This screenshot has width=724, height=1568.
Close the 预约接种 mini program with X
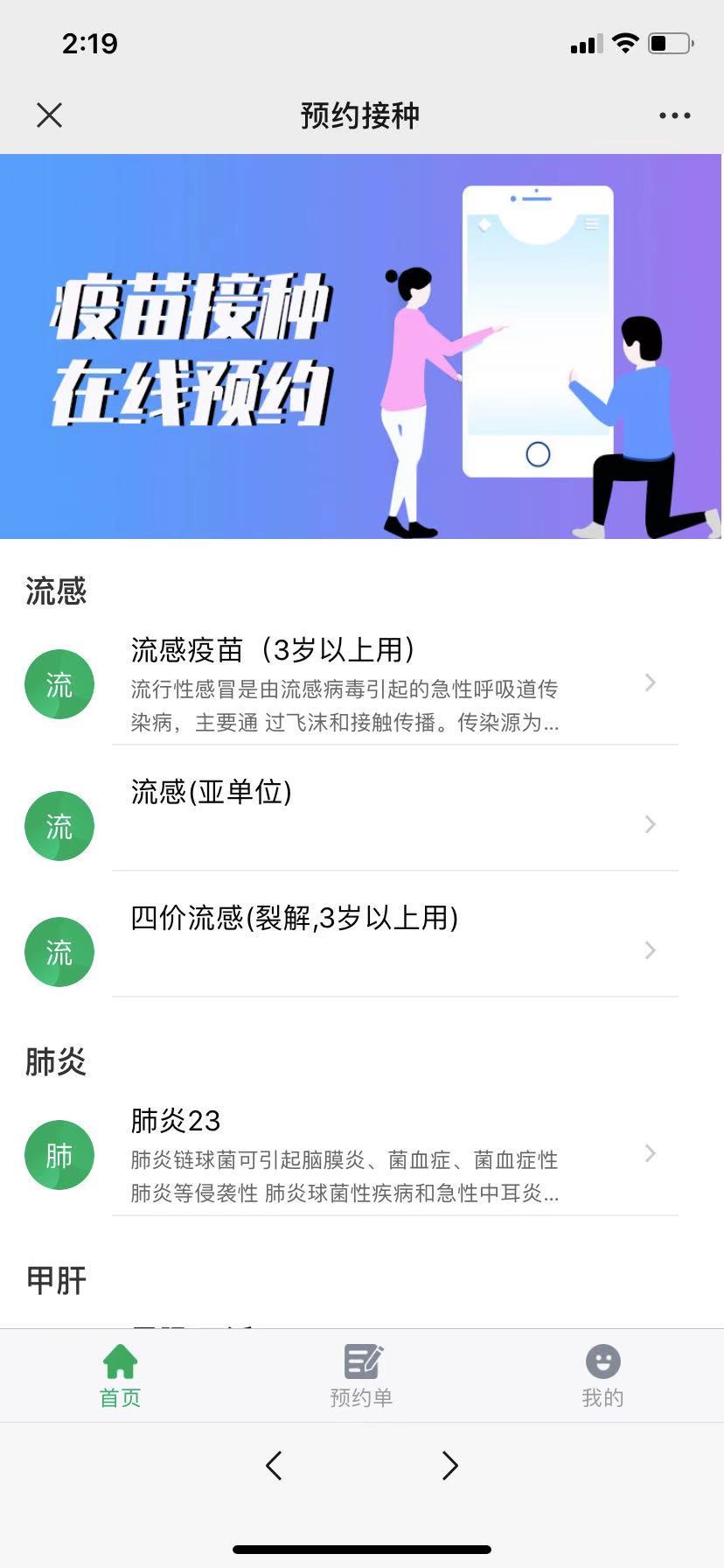48,115
